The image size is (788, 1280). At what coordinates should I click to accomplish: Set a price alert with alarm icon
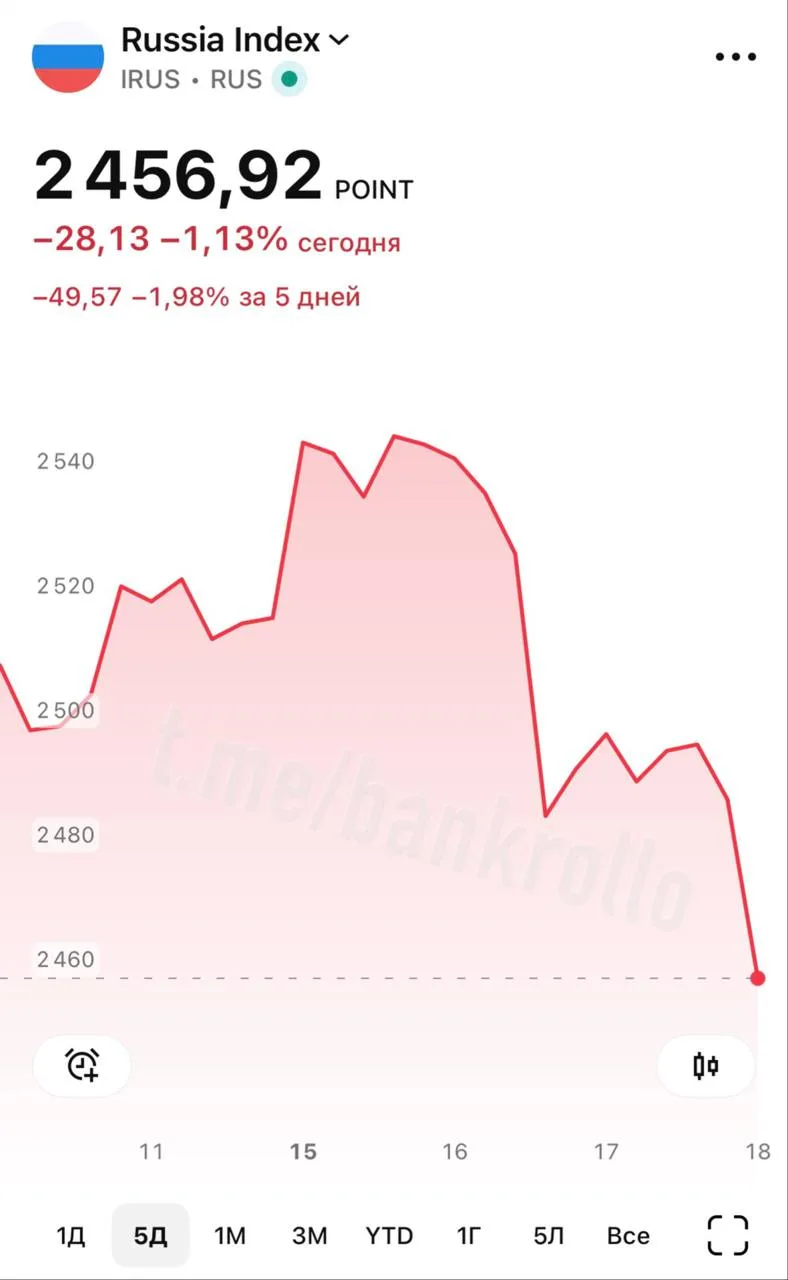pyautogui.click(x=82, y=1066)
